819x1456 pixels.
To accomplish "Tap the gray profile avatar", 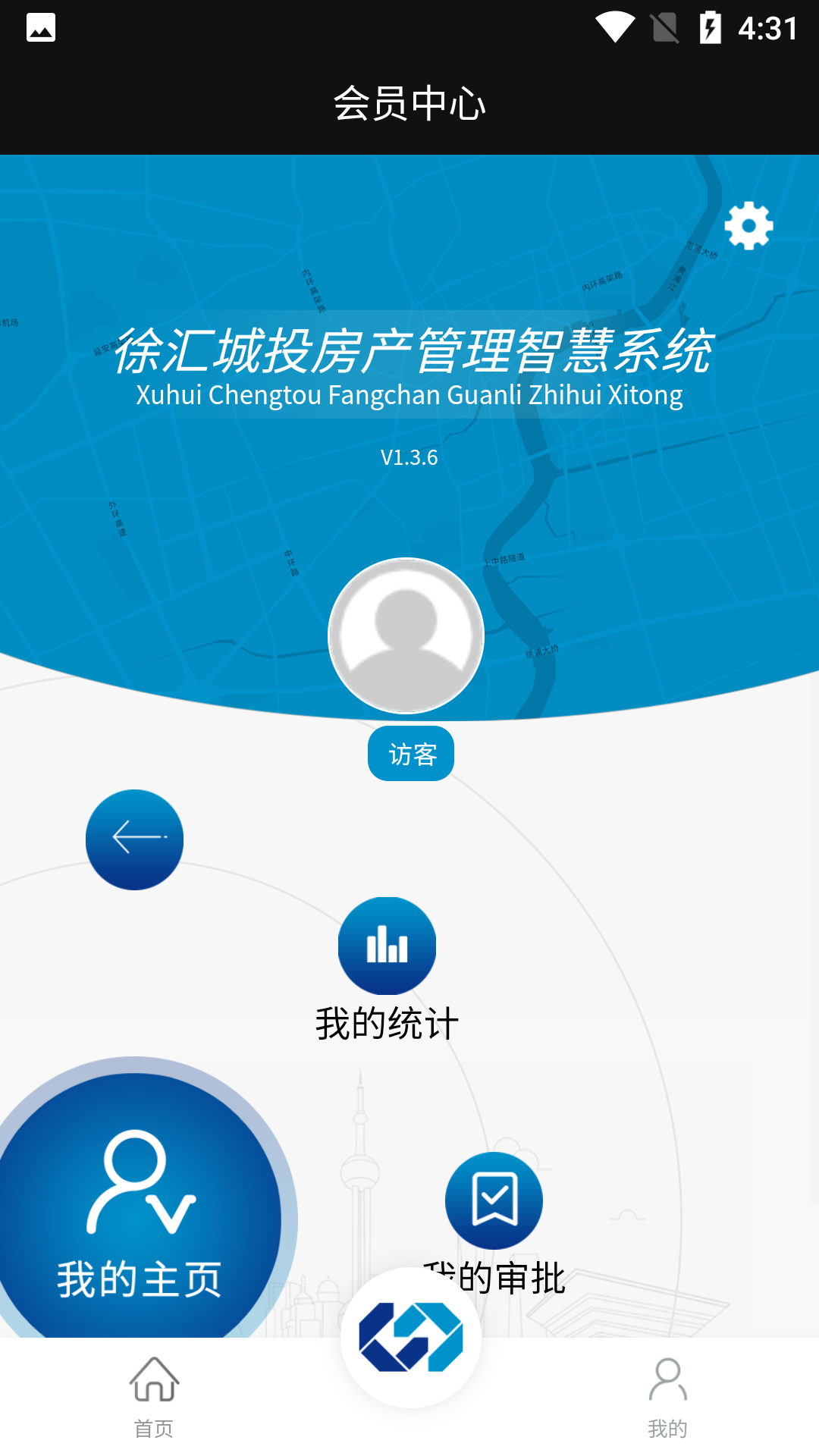I will tap(406, 636).
